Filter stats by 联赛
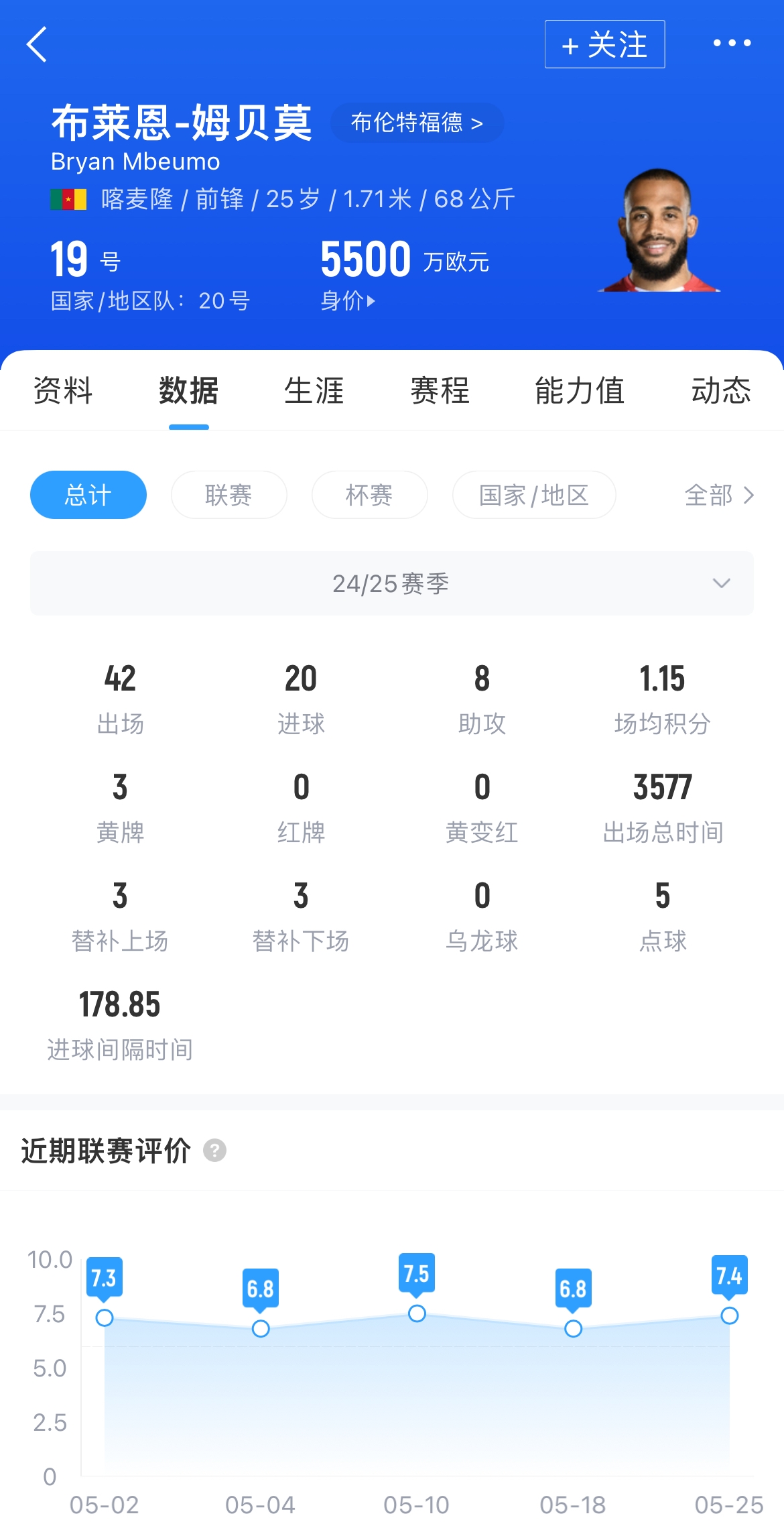 click(x=228, y=495)
